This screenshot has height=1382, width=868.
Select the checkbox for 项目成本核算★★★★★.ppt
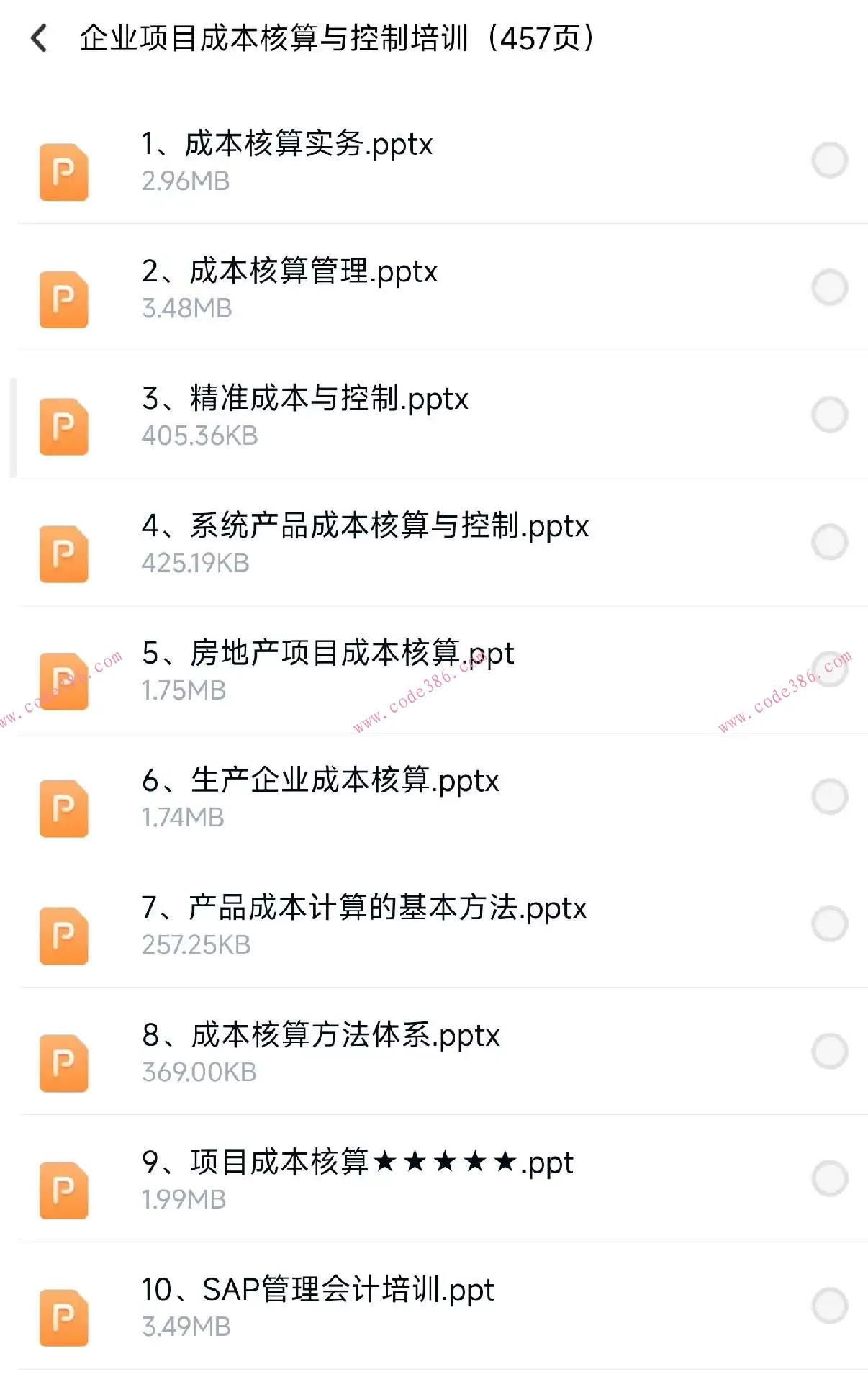829,1179
